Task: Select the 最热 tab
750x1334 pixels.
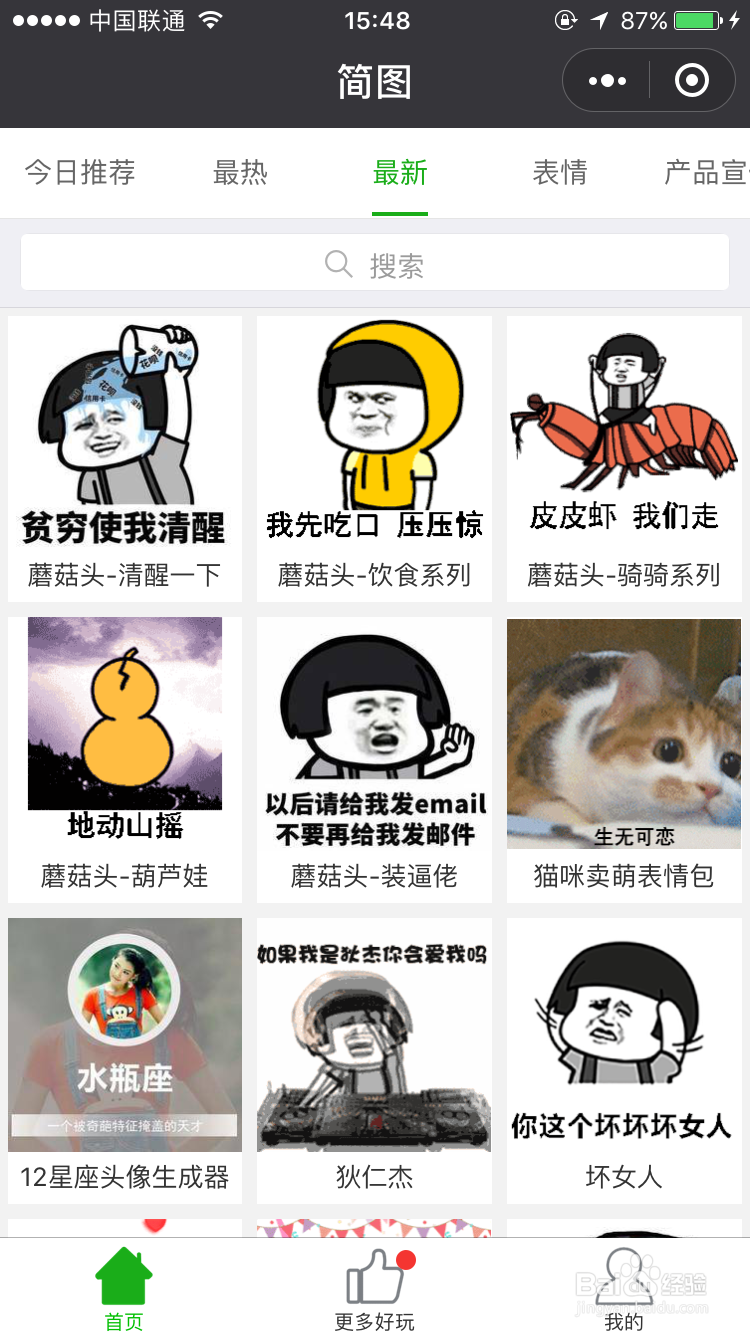Action: [240, 172]
